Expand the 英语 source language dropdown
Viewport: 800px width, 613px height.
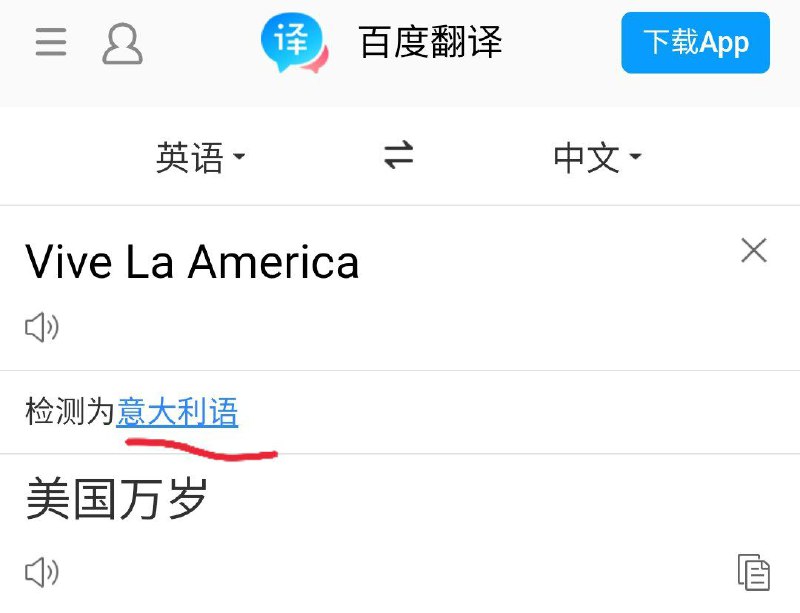click(x=200, y=158)
